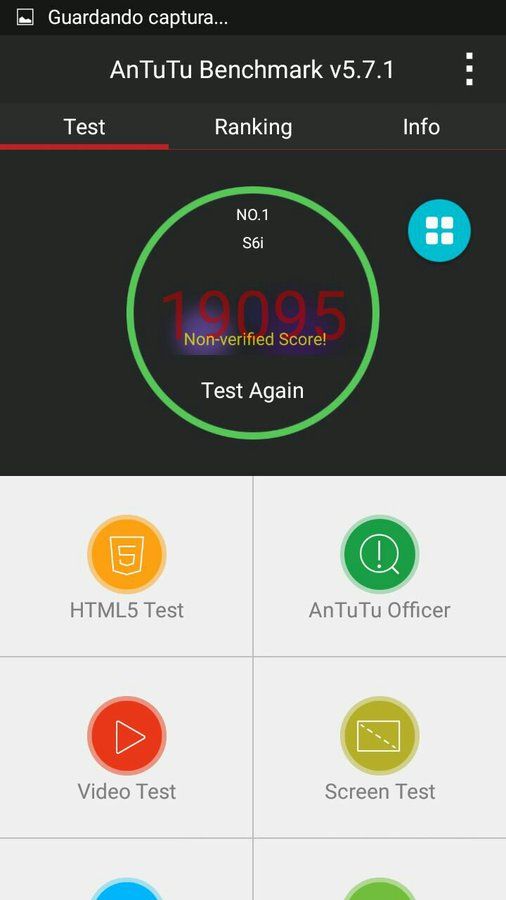Open the three-dot overflow menu
Viewport: 506px width, 900px height.
[x=469, y=69]
